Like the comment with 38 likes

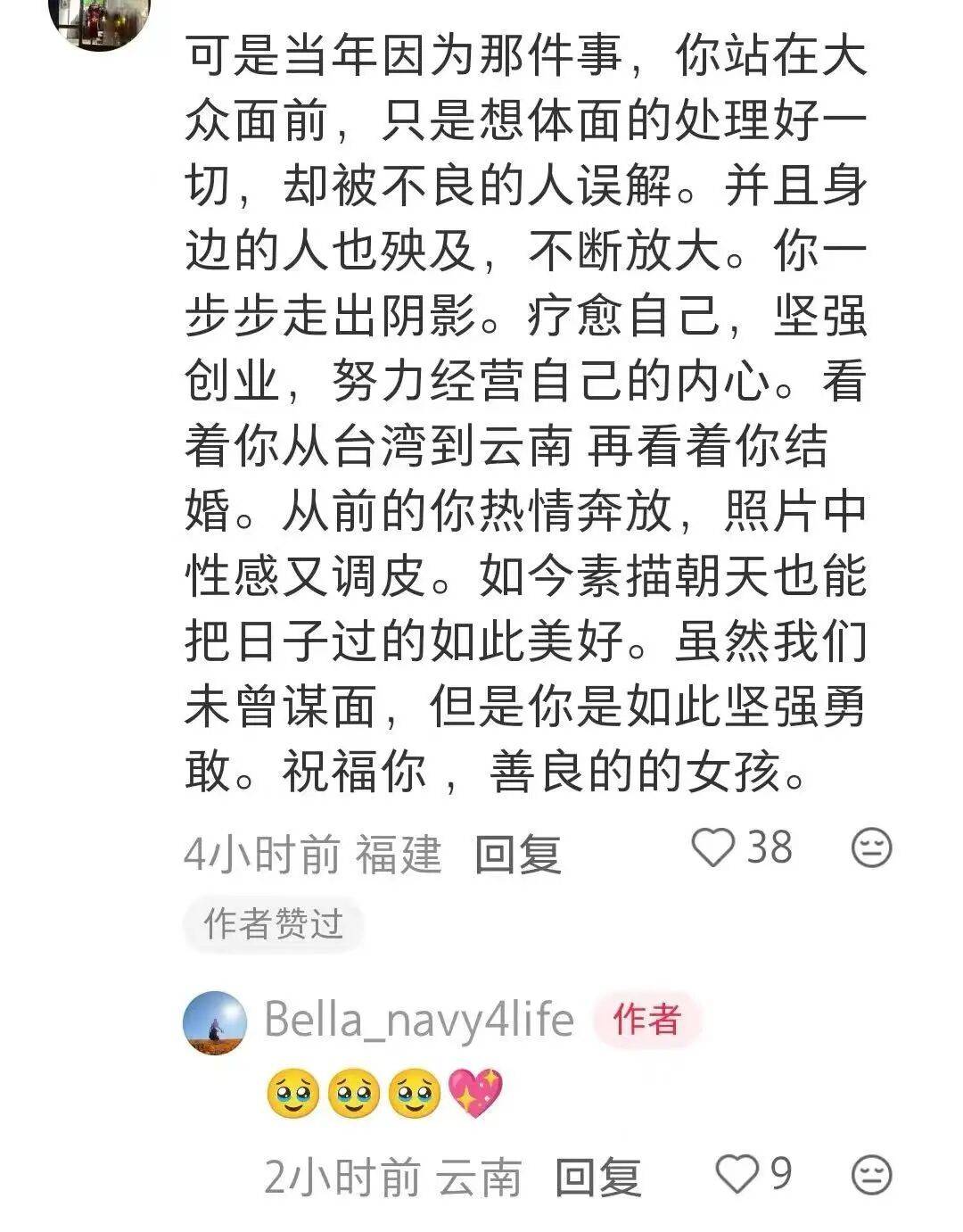click(714, 847)
